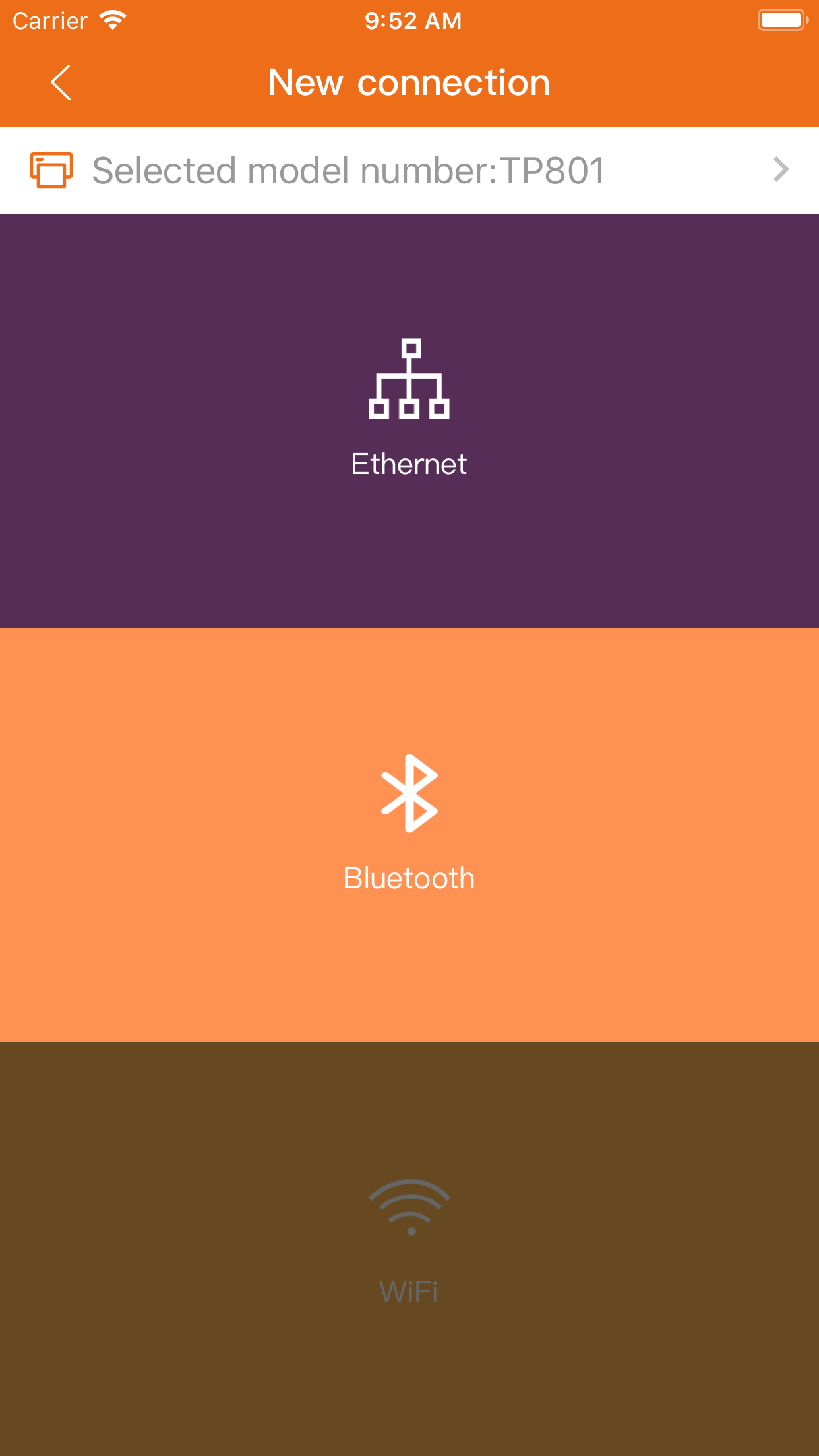Tap the New connection title

[409, 82]
